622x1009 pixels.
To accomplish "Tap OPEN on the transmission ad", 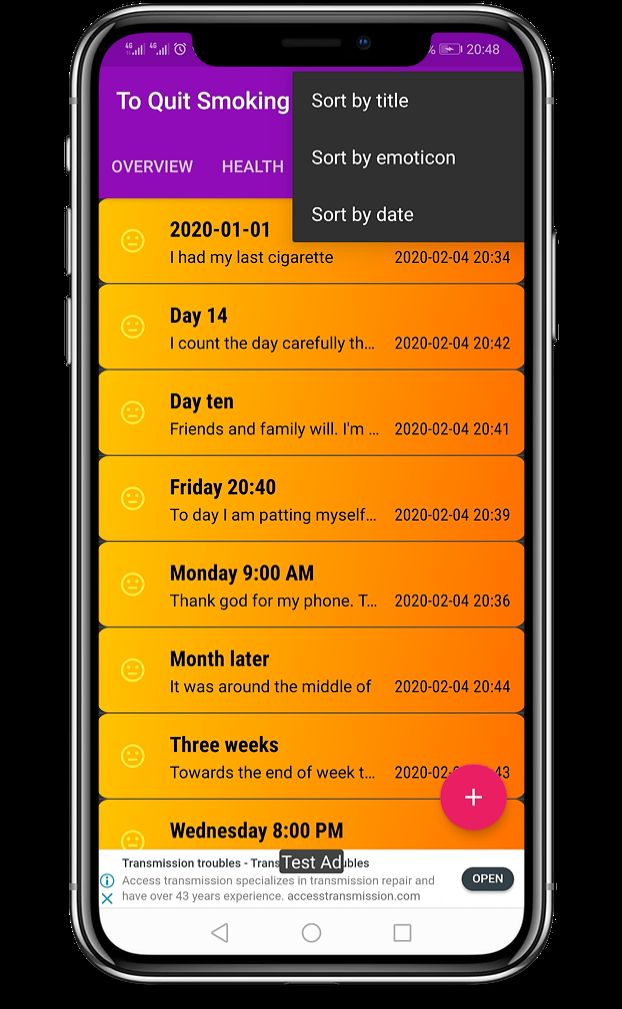I will [x=487, y=879].
